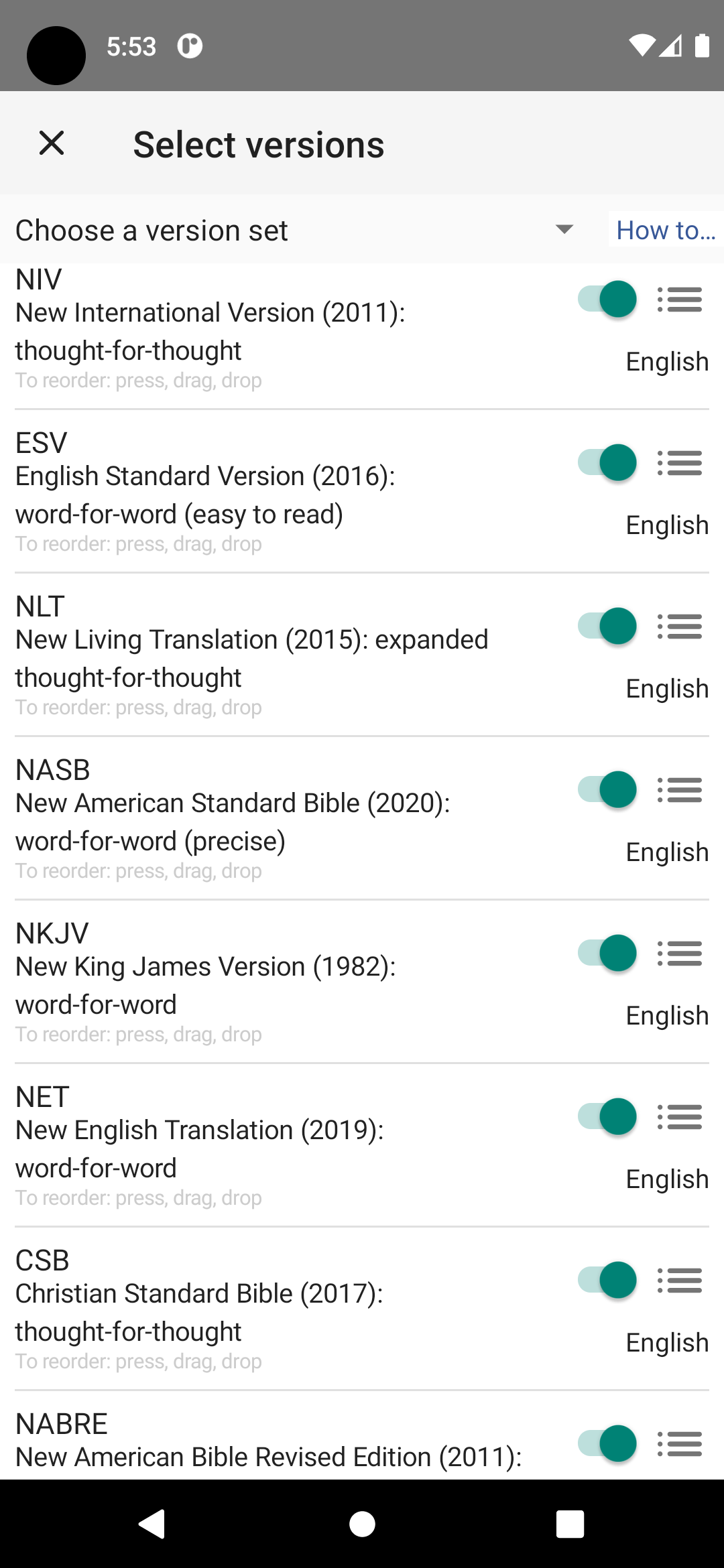Tap the reorder handle beside ESV
Viewport: 724px width, 1568px height.
coord(680,463)
